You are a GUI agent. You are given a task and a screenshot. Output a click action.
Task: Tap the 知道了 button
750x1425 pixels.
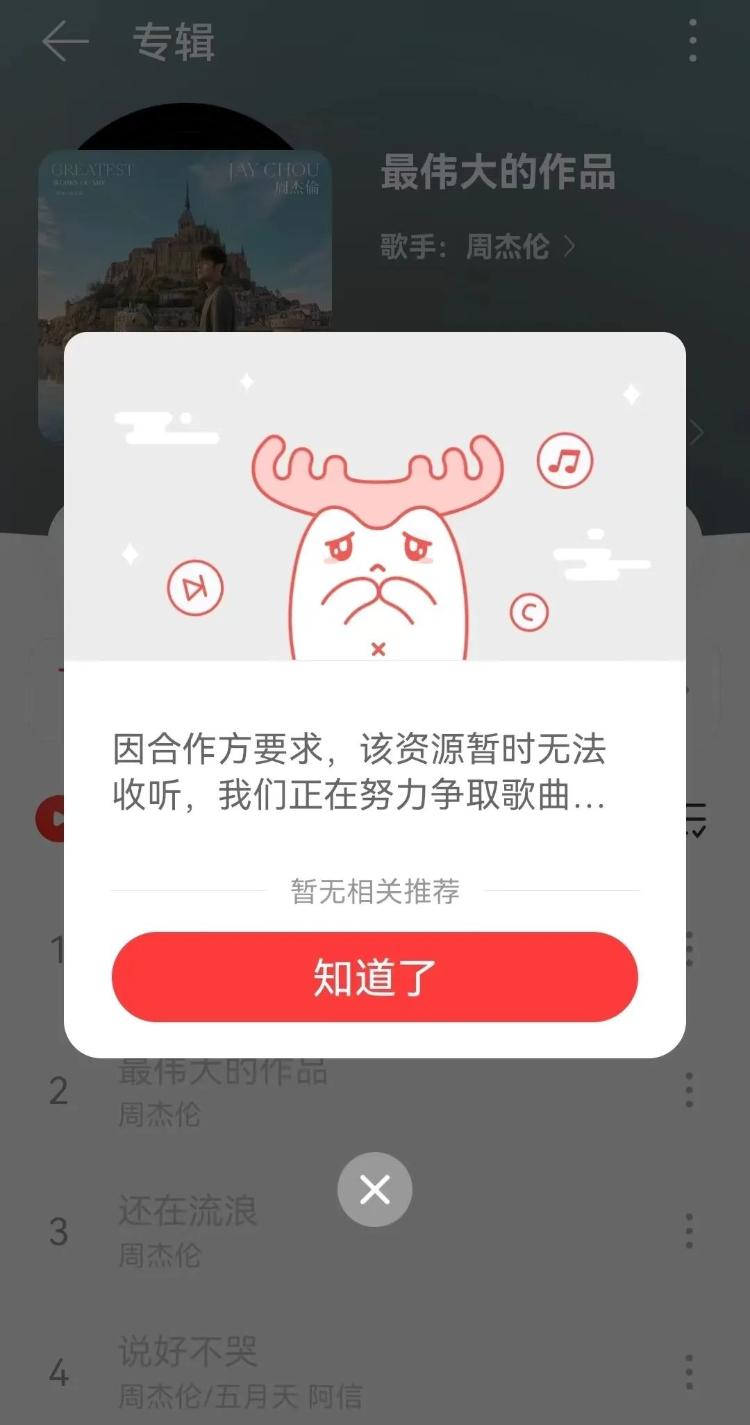coord(374,977)
